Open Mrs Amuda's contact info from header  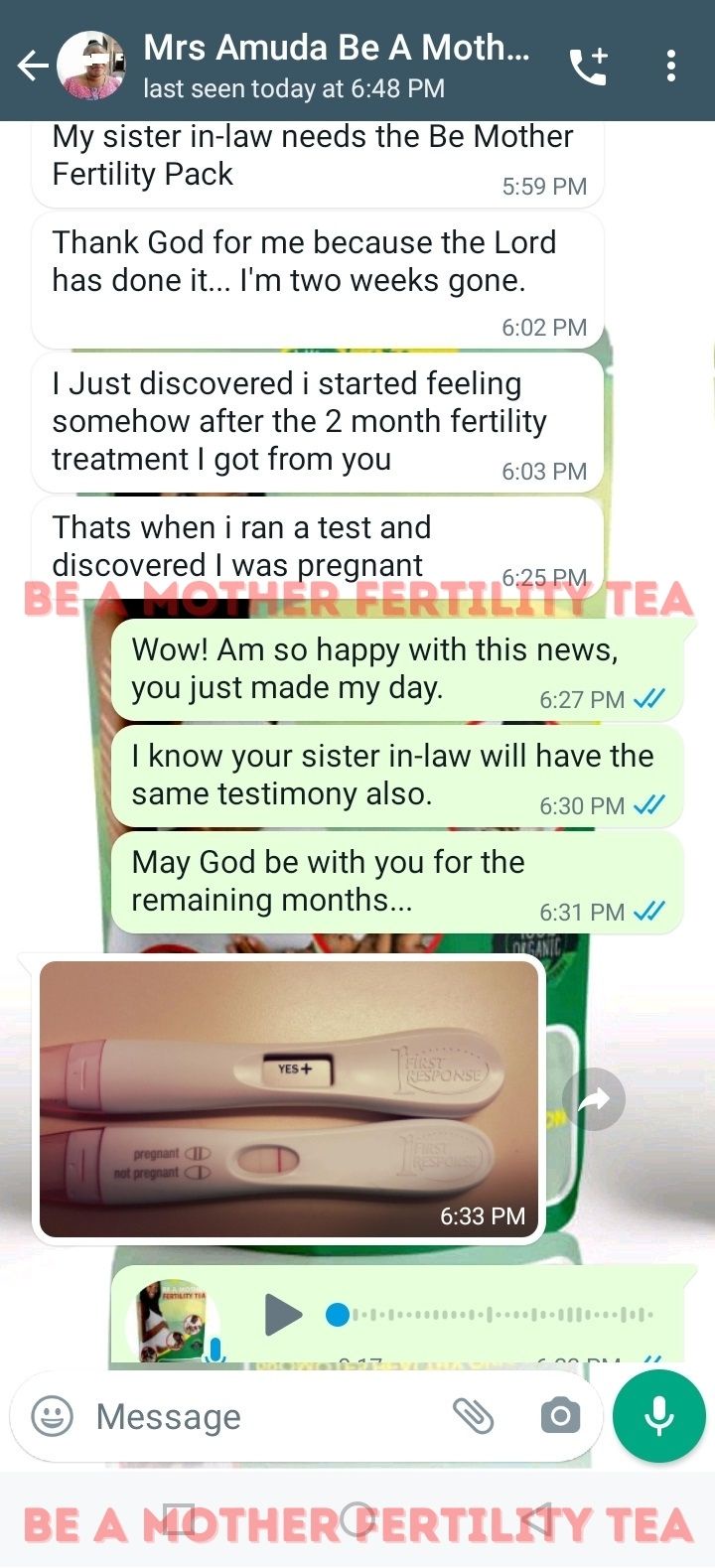click(336, 66)
